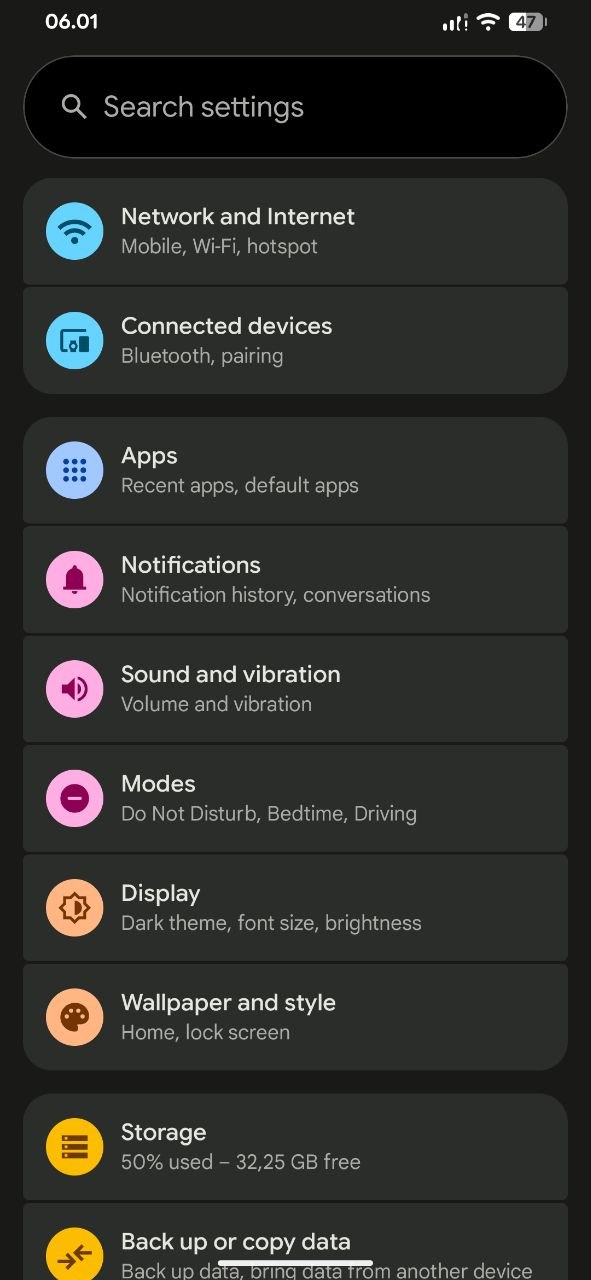The width and height of the screenshot is (591, 1280).
Task: Open Network and Internet settings
Action: tap(295, 231)
